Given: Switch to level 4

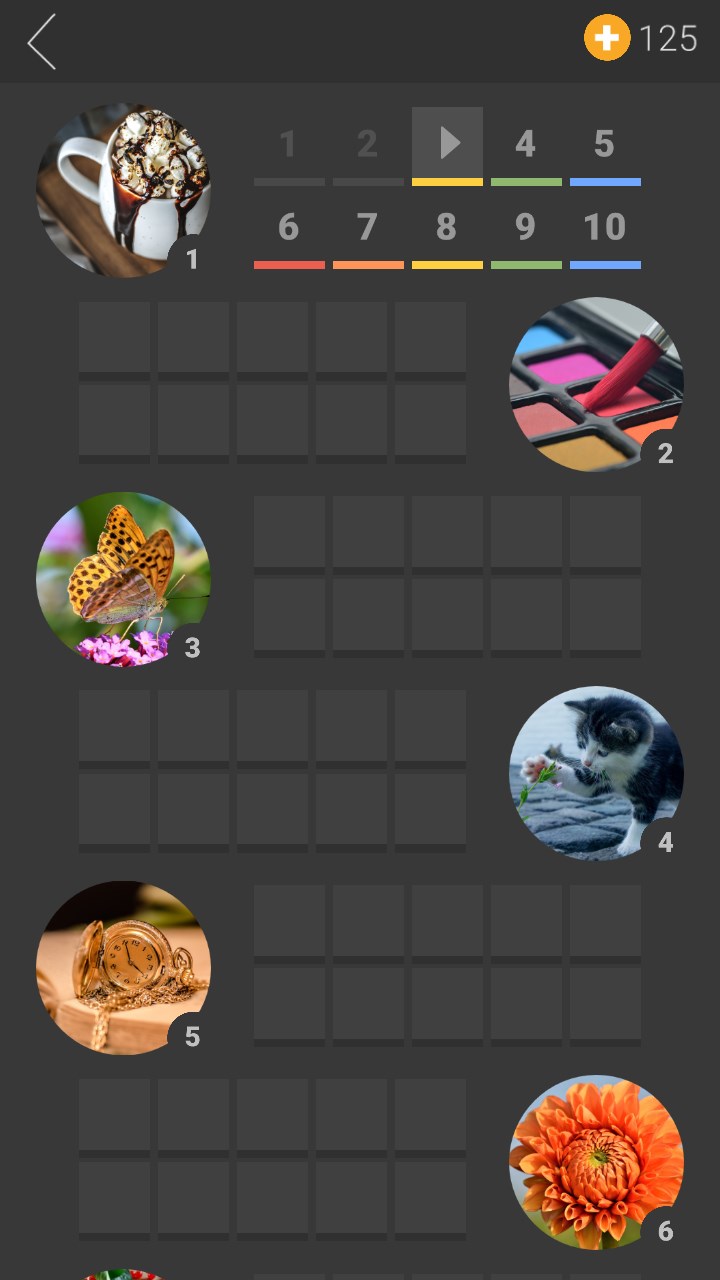Looking at the screenshot, I should click(525, 146).
